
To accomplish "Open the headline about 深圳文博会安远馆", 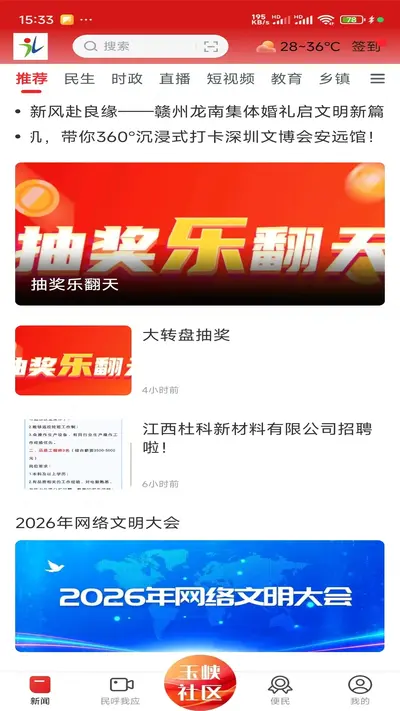I will (x=195, y=137).
